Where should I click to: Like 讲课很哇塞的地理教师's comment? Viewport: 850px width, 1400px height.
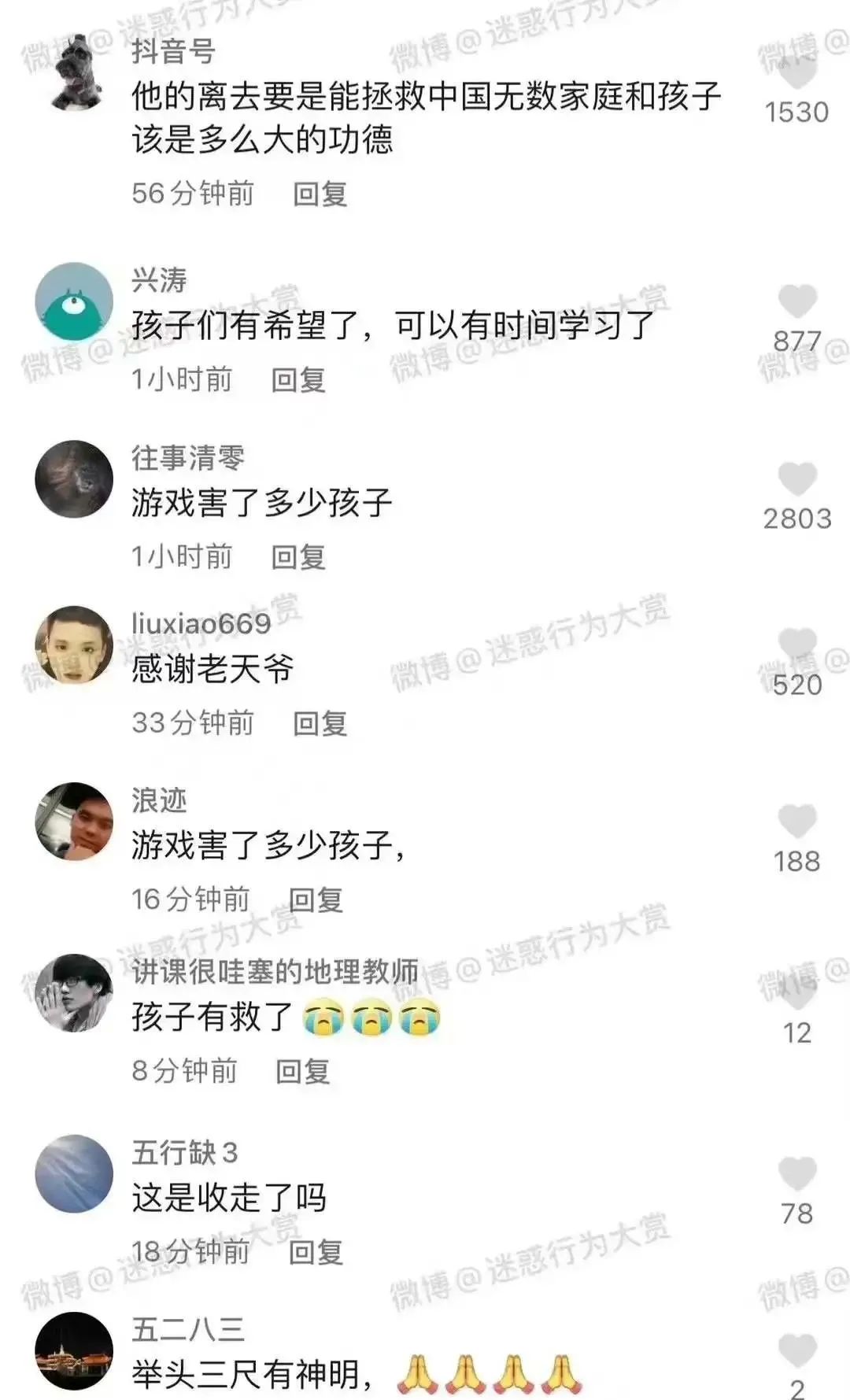(x=796, y=993)
